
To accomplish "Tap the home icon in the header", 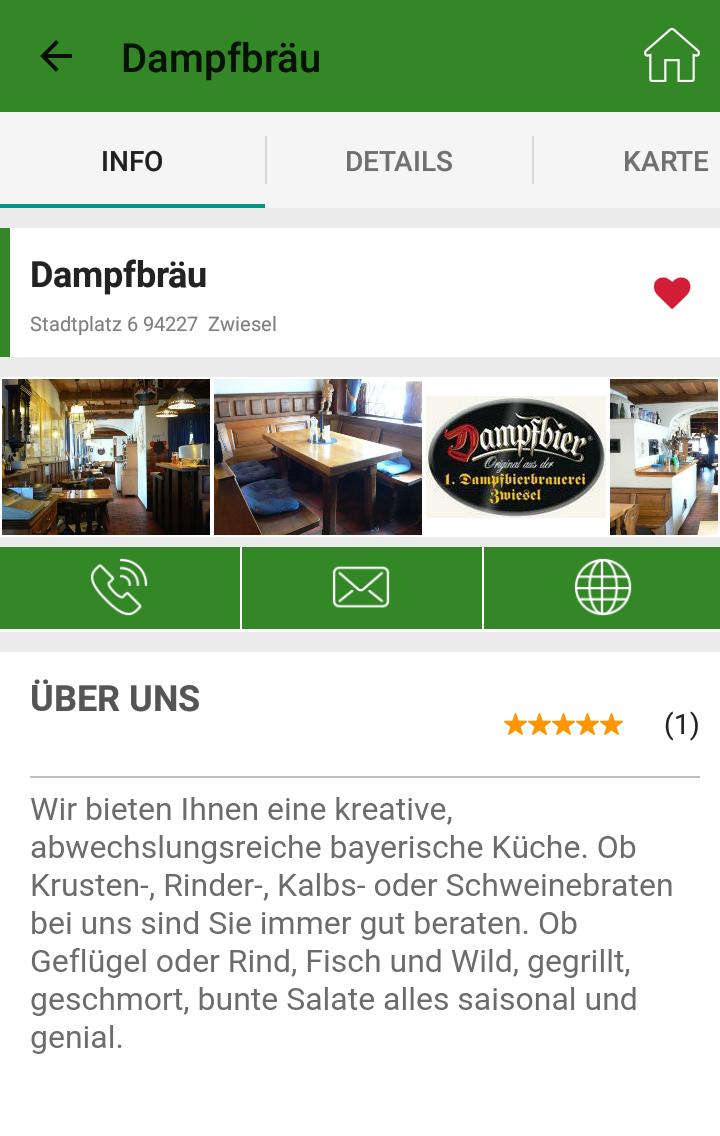I will click(671, 56).
